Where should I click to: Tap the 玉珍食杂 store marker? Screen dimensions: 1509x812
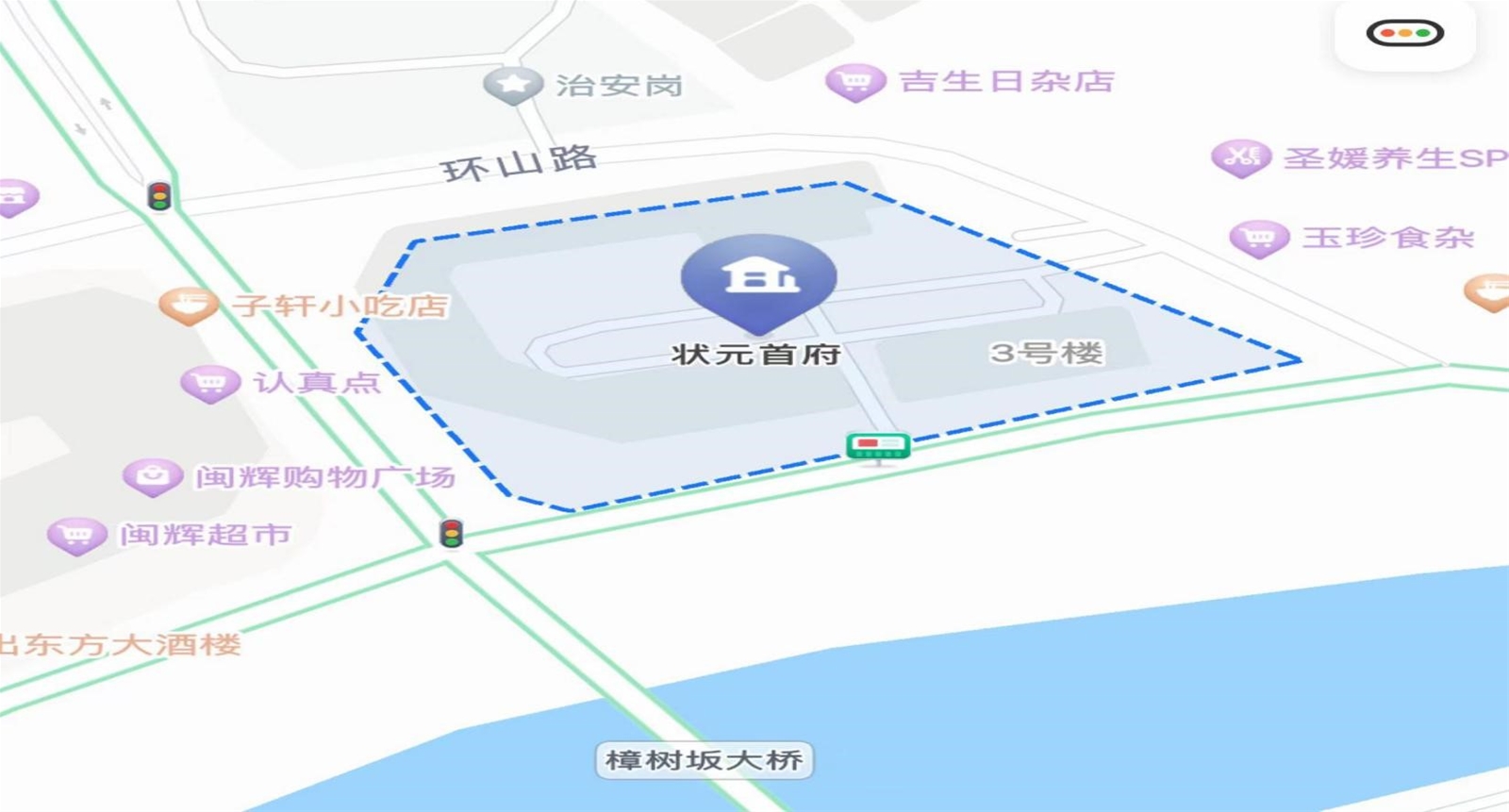coord(1259,238)
